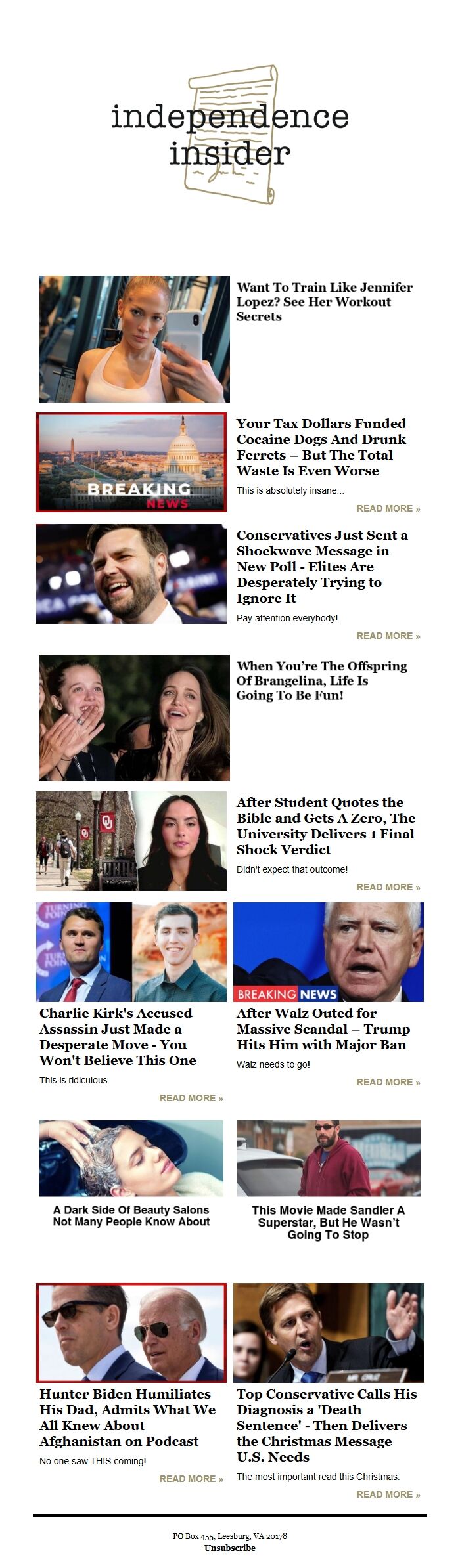This screenshot has width=460, height=1568.
Task: Open the Sandler superstar movie article
Action: 329,1222
